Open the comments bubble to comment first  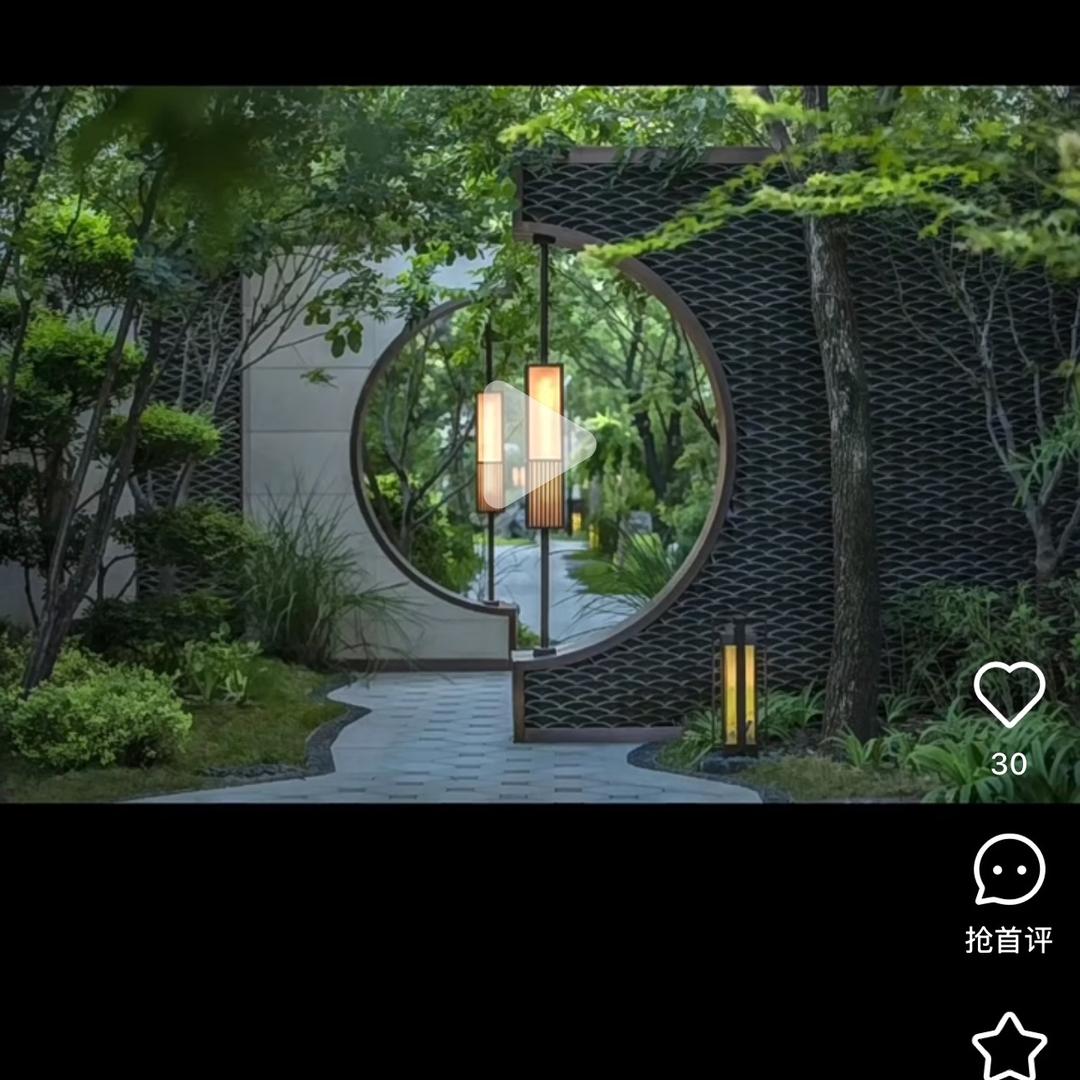pyautogui.click(x=1009, y=870)
